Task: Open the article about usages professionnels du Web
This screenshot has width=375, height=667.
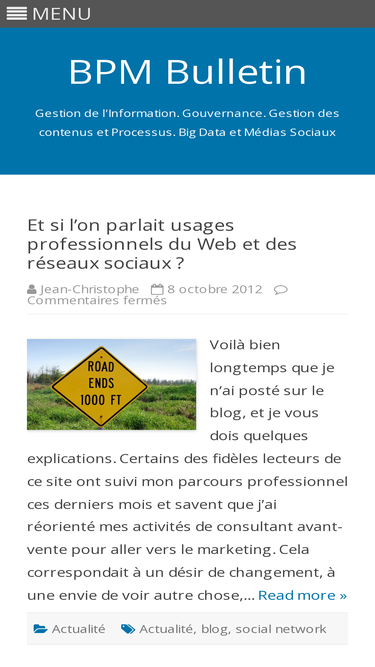Action: pos(162,244)
